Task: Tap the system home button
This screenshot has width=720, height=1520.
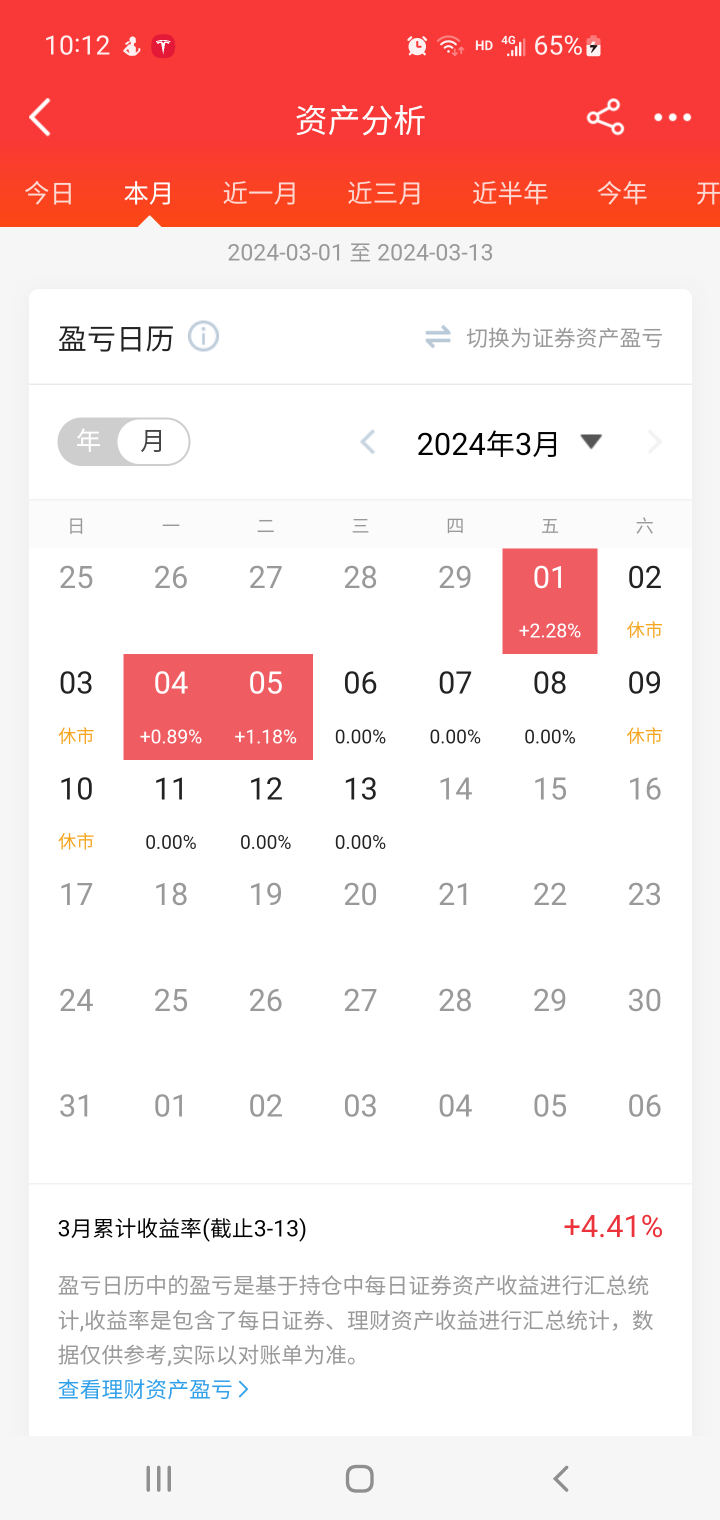Action: click(360, 1479)
